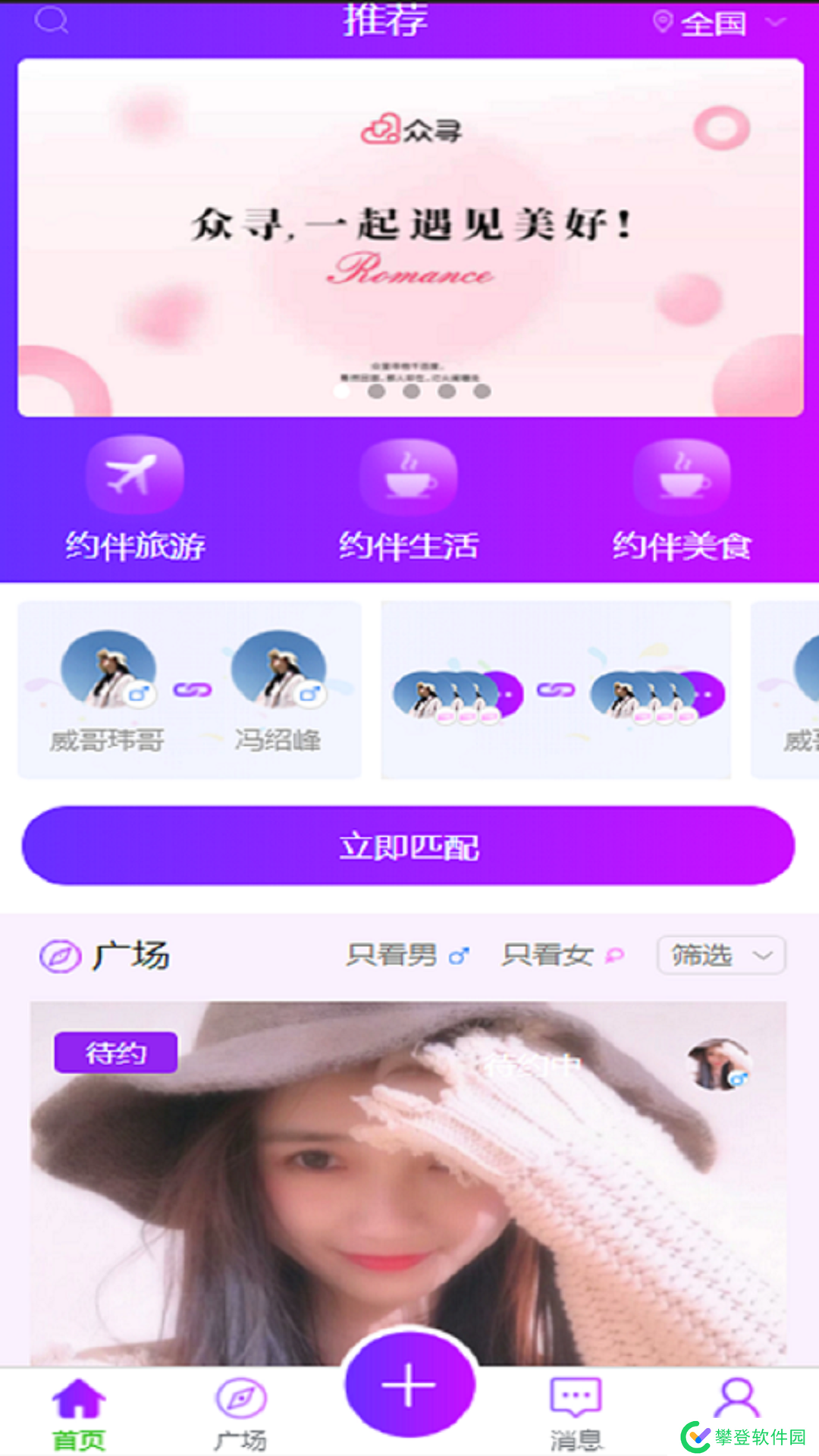Expand the 筛选 dropdown
819x1456 pixels.
pyautogui.click(x=721, y=955)
